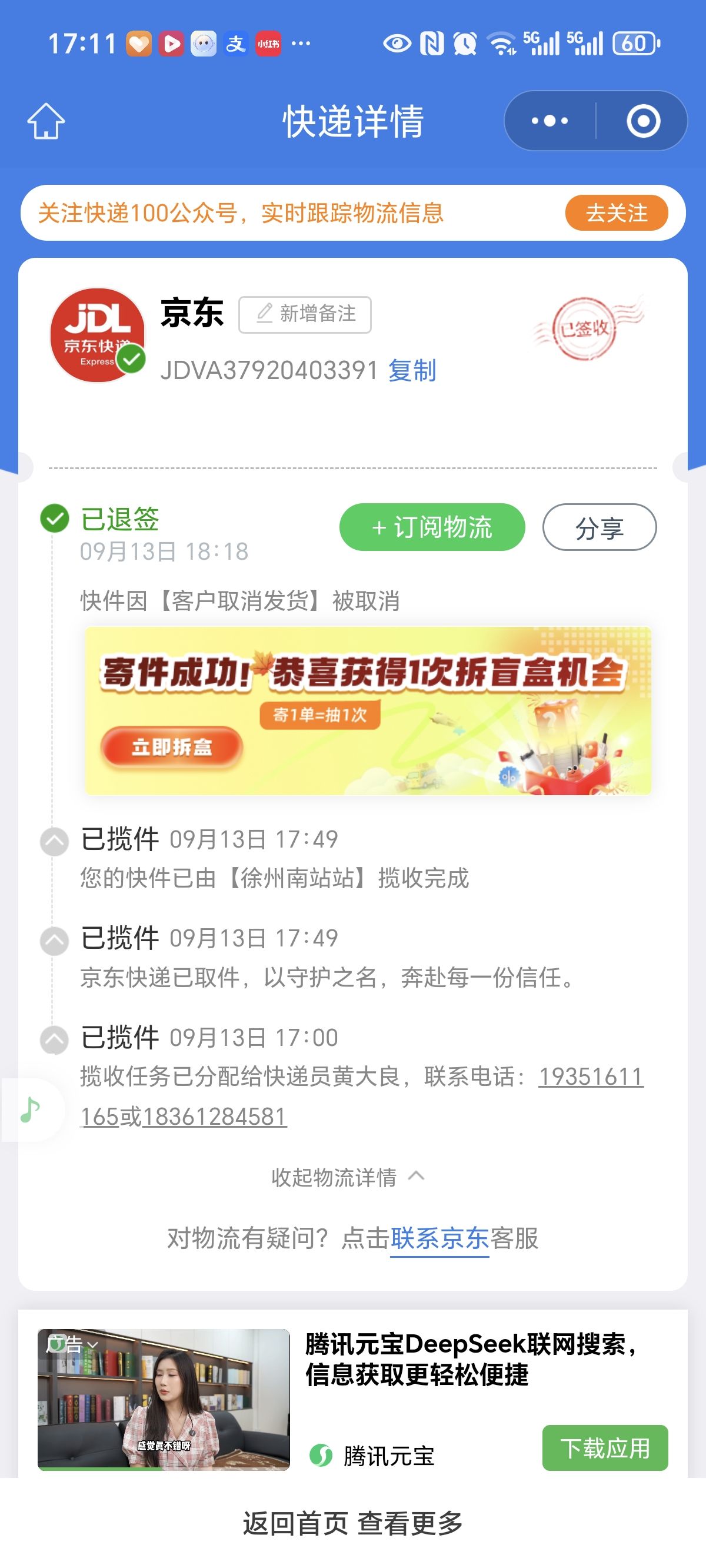Screen dimensions: 706x1568
Task: Subscribe to logistics with 订阅物流
Action: pyautogui.click(x=431, y=527)
